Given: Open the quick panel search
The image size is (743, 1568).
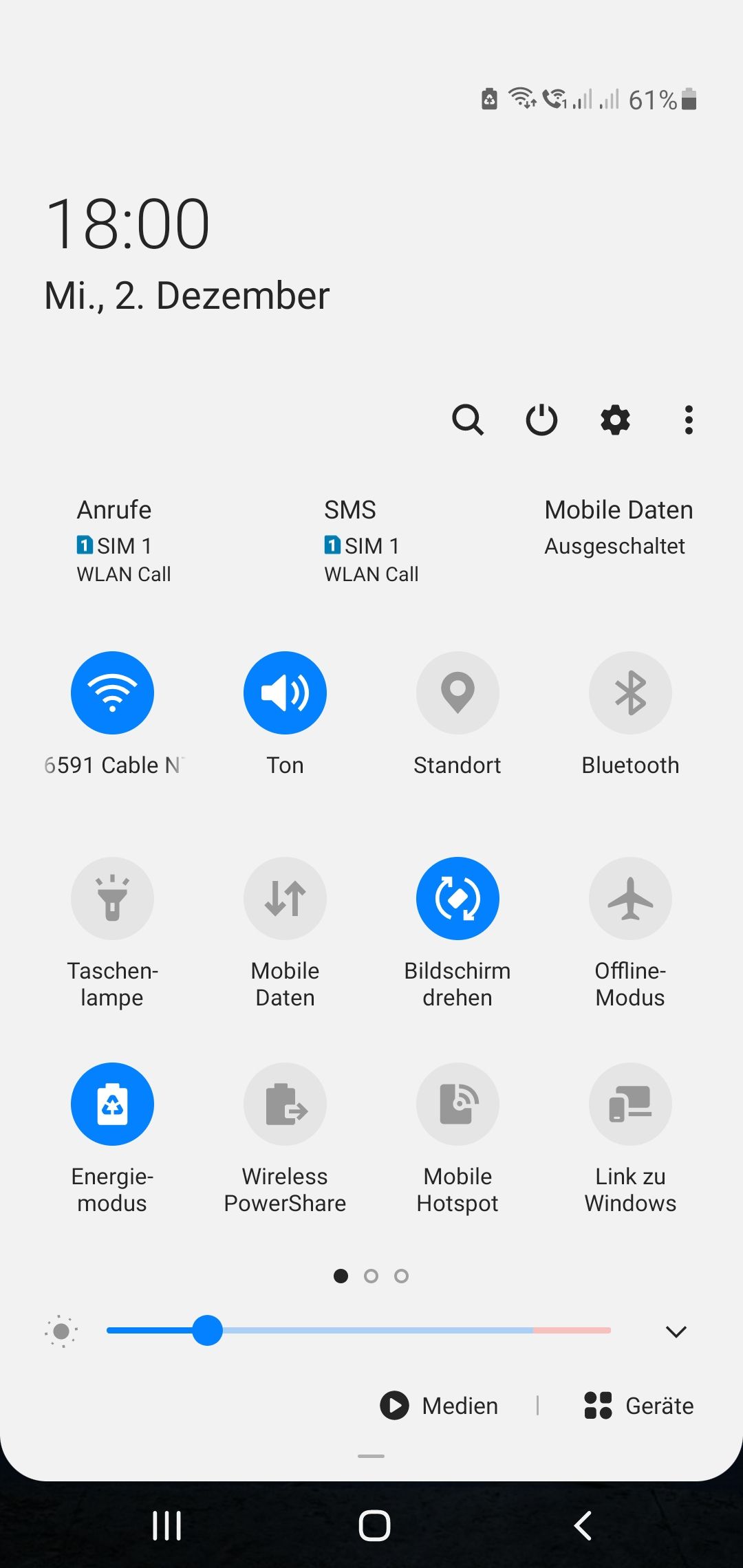Looking at the screenshot, I should [x=468, y=420].
